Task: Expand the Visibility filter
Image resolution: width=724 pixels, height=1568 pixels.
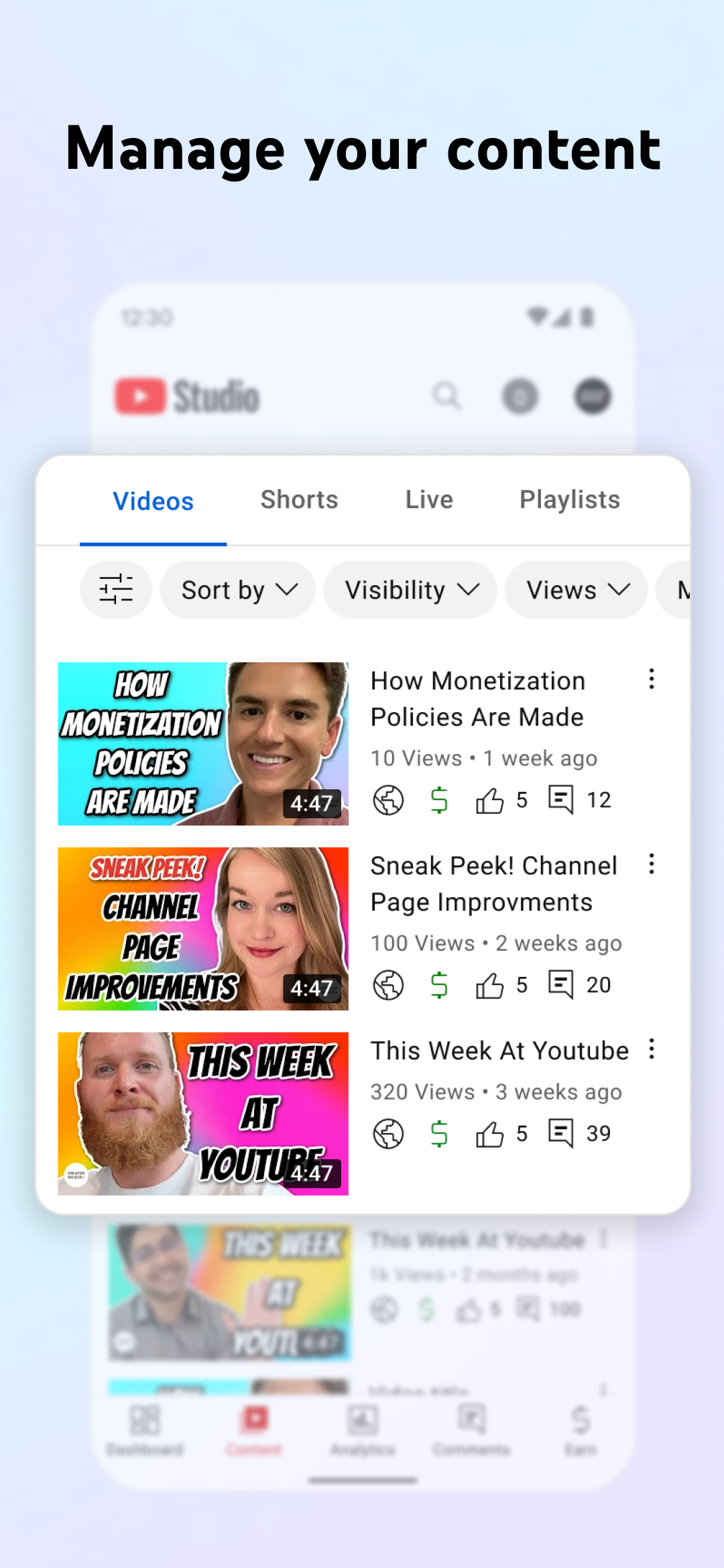Action: tap(410, 590)
